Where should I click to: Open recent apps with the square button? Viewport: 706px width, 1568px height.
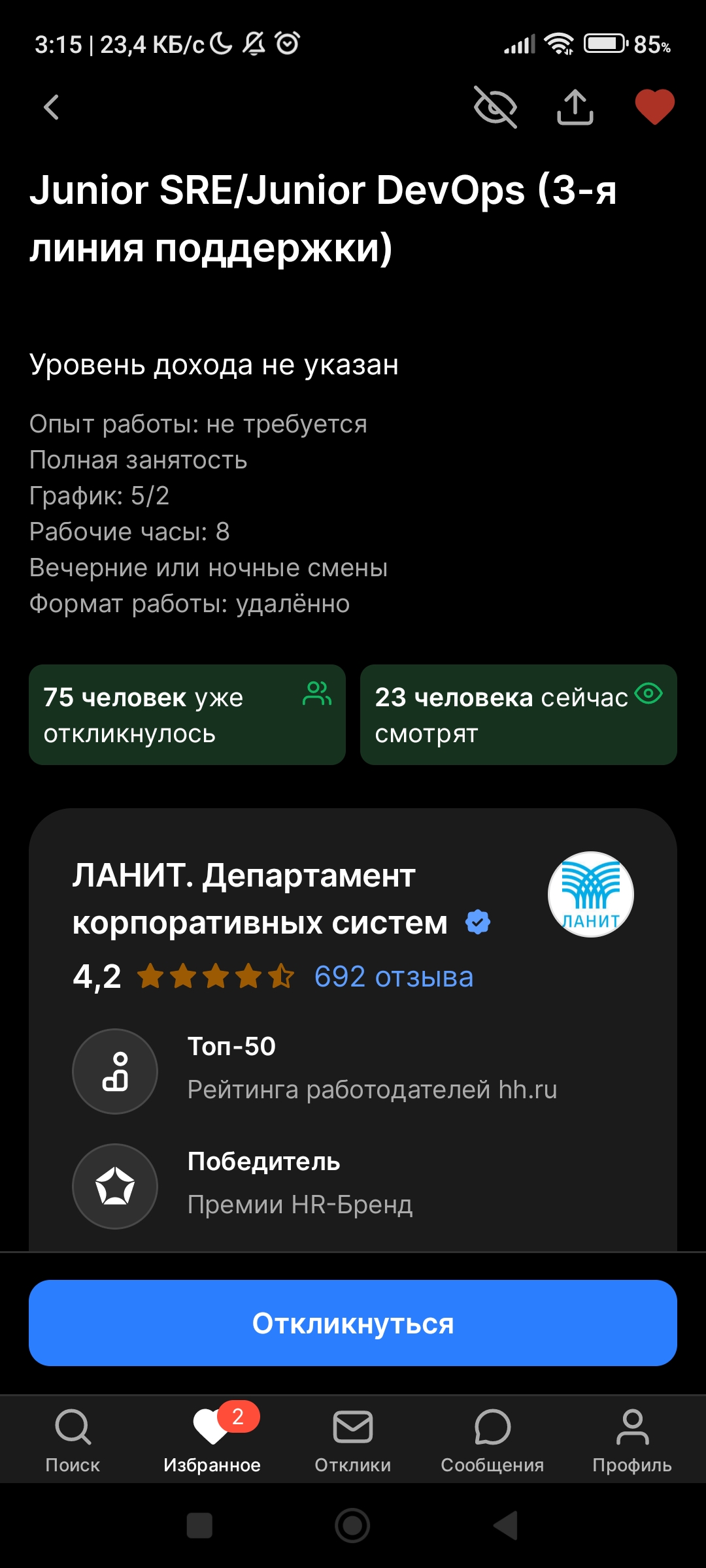point(199,1526)
